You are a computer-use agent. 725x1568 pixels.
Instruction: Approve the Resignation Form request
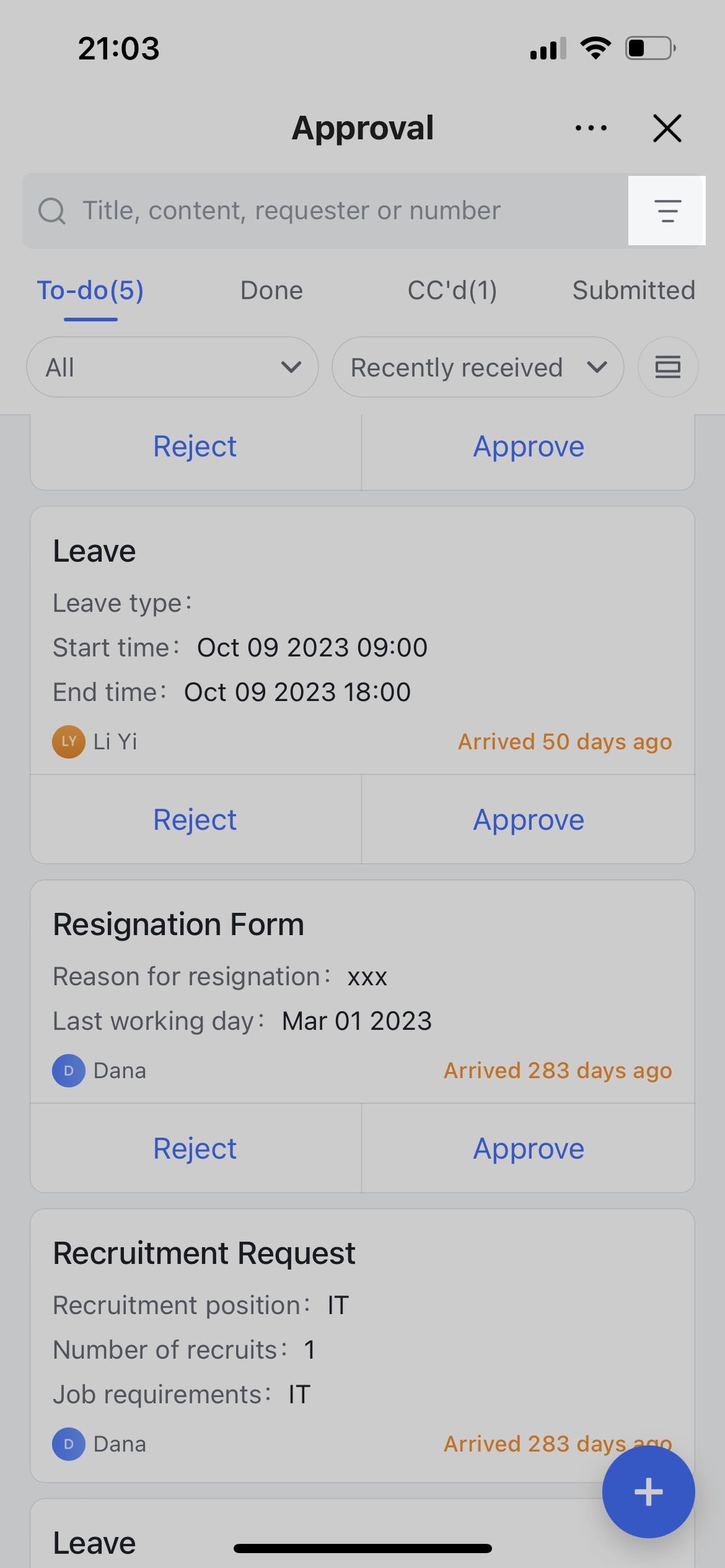527,1148
